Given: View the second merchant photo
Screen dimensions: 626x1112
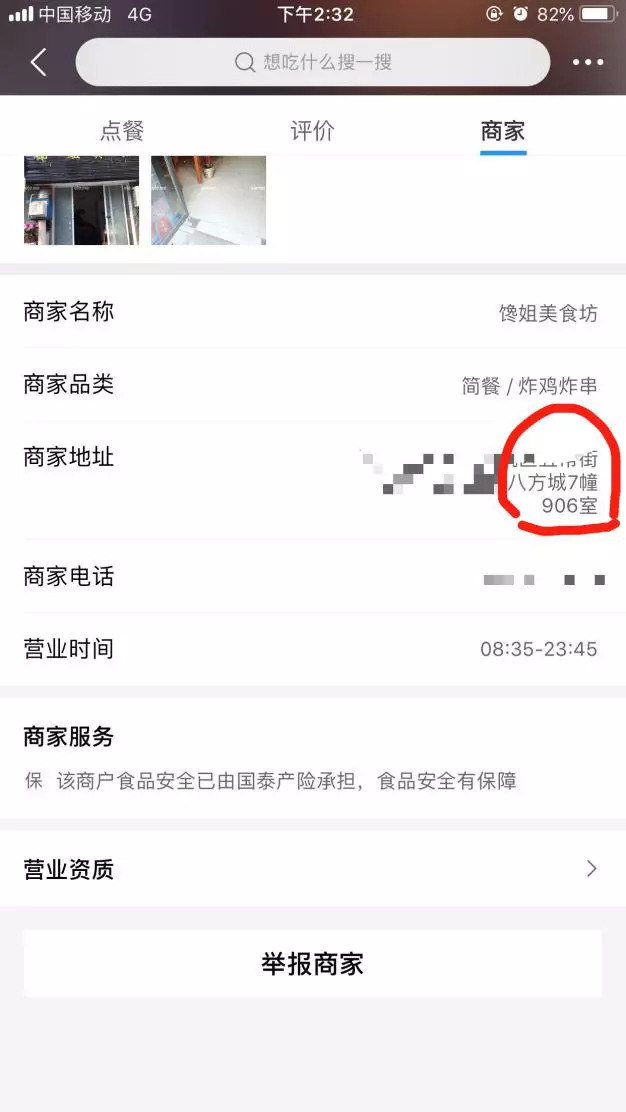Looking at the screenshot, I should click(x=208, y=200).
